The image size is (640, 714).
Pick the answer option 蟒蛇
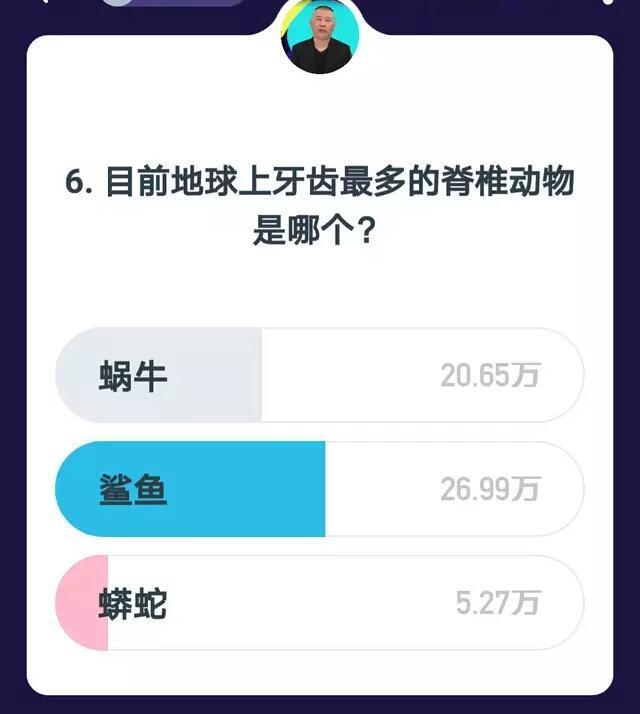[319, 603]
